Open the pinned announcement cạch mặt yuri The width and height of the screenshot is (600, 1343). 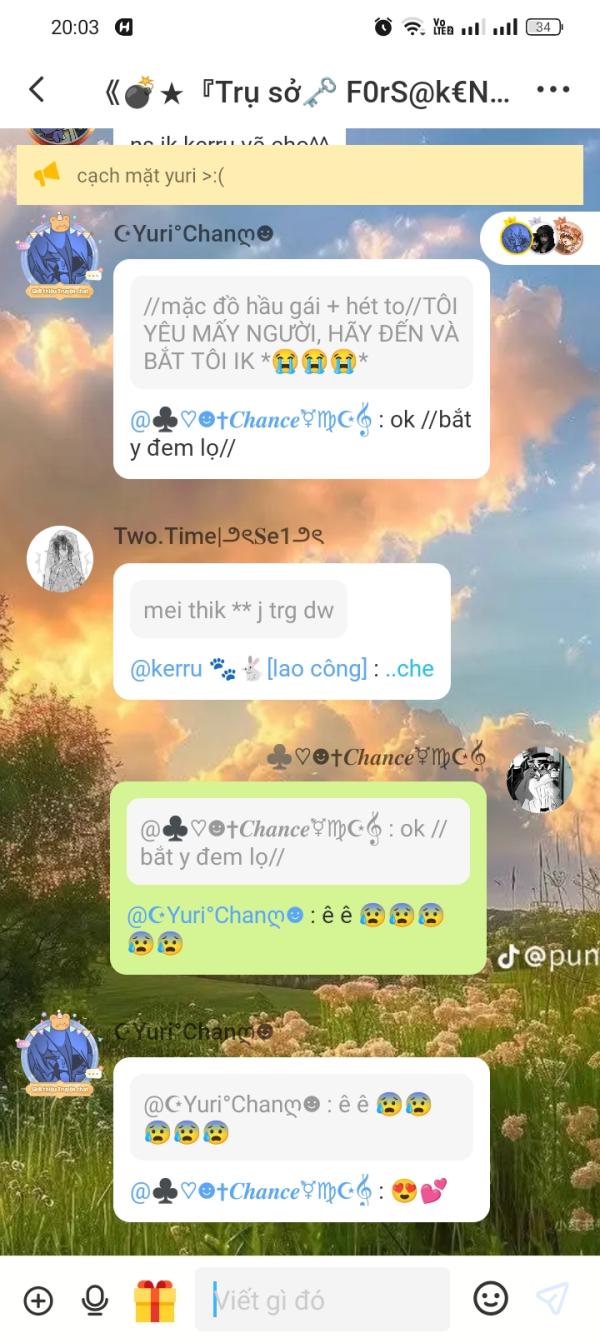pos(300,176)
